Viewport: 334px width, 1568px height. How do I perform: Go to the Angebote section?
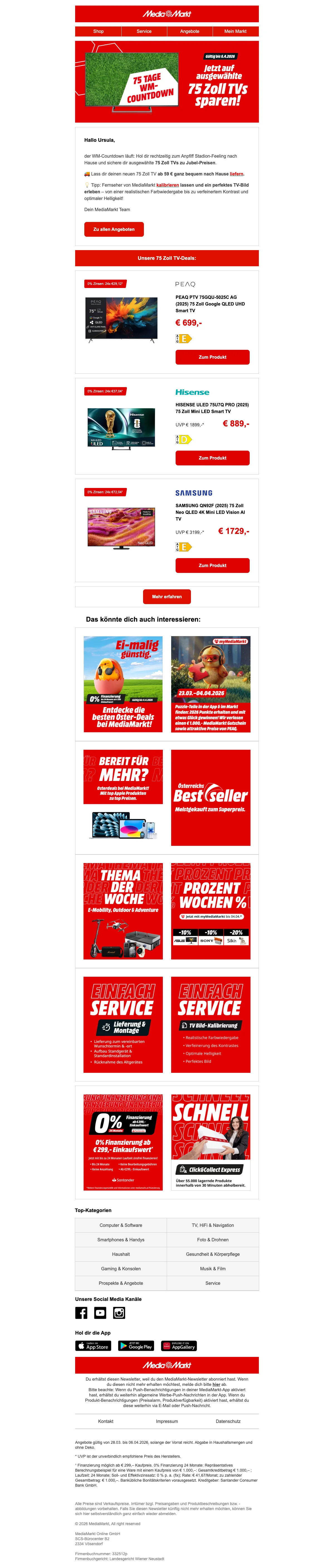tap(189, 31)
